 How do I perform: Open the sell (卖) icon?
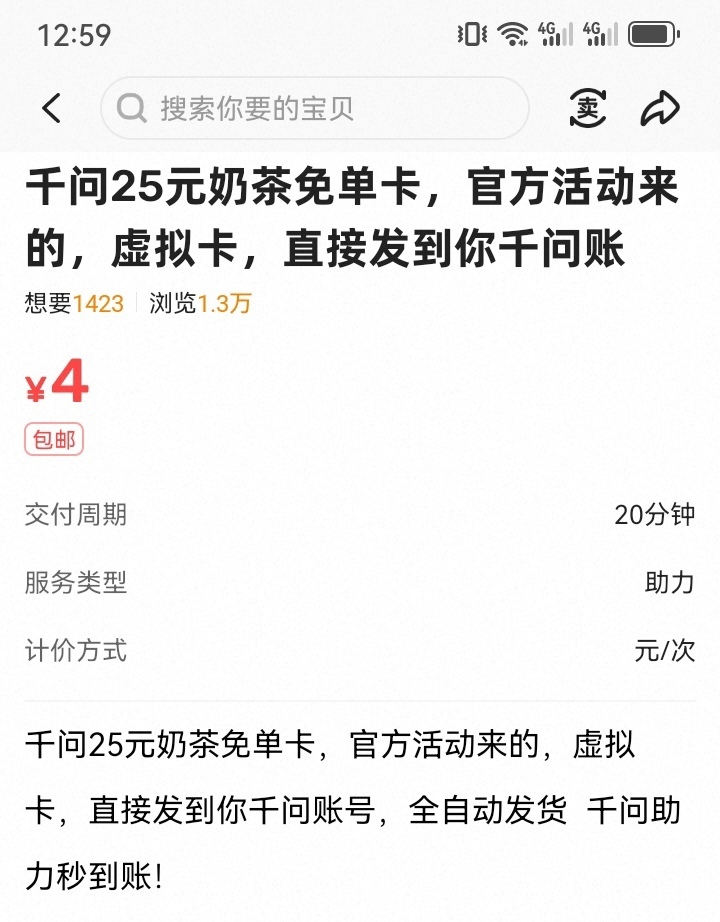tap(588, 108)
